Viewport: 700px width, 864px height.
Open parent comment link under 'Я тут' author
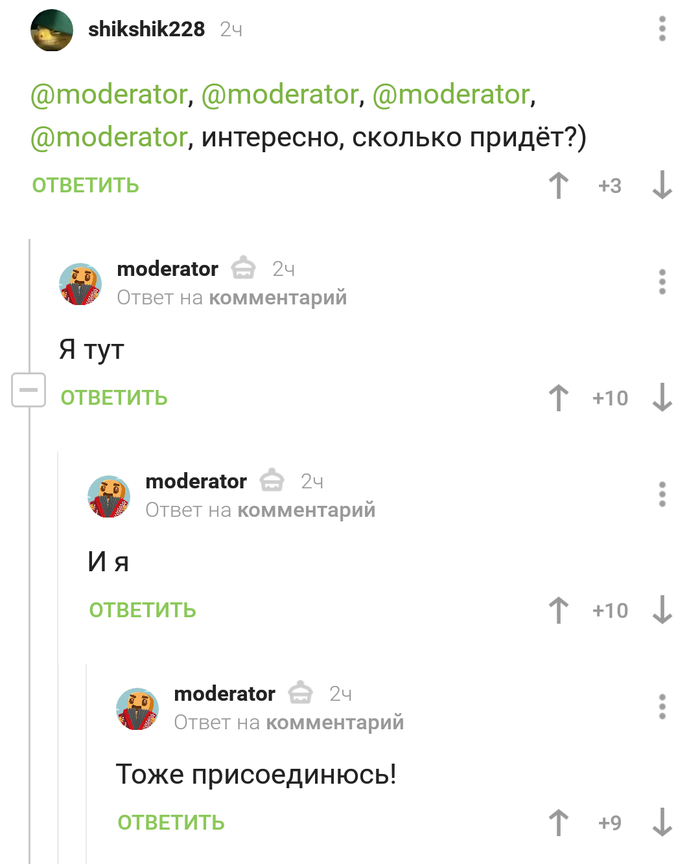[x=277, y=298]
